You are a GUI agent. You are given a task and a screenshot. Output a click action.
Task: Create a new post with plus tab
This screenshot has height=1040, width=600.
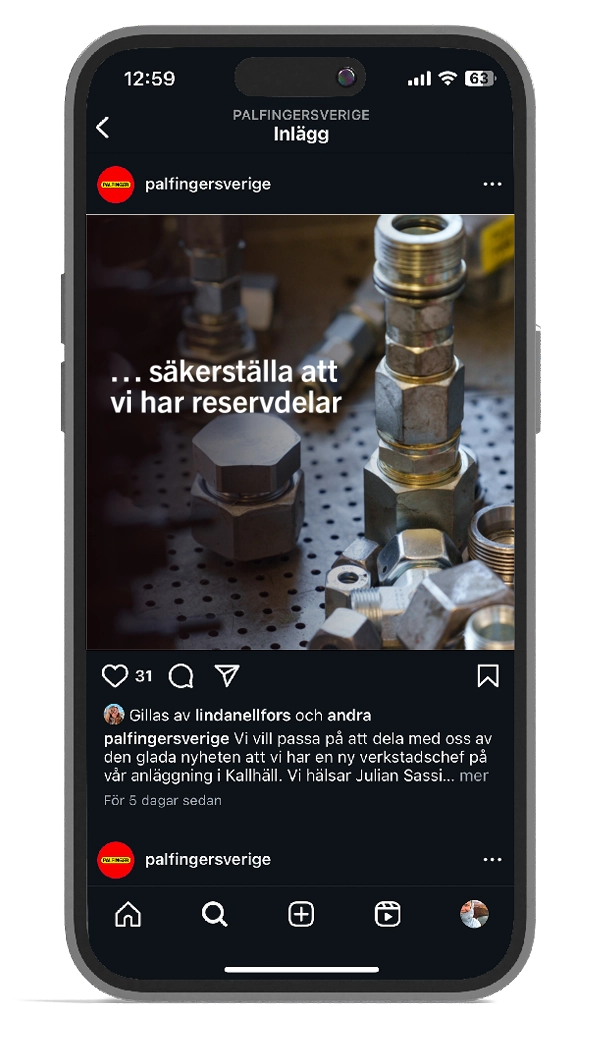click(x=301, y=914)
